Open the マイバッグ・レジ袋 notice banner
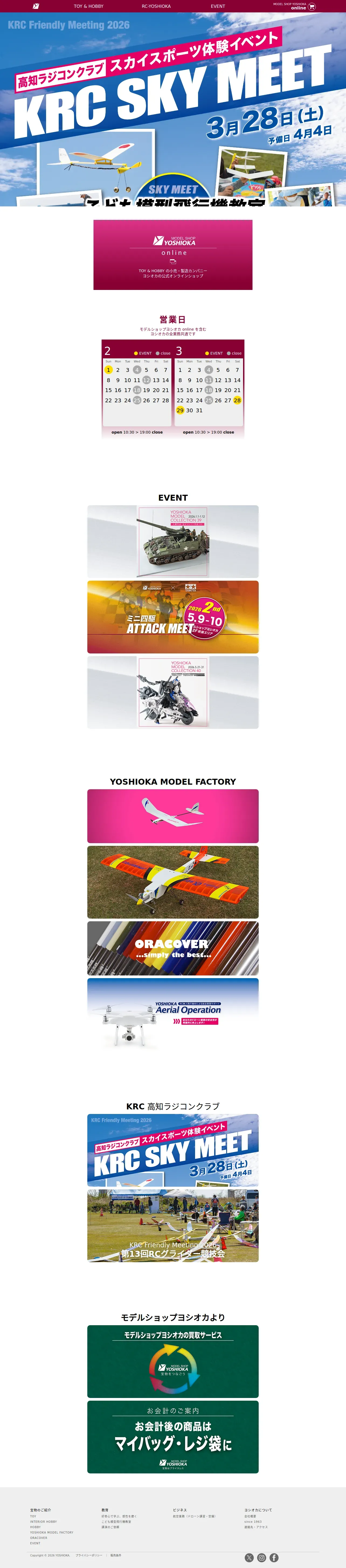Screen dimensions: 346x1568 pyautogui.click(x=173, y=1437)
